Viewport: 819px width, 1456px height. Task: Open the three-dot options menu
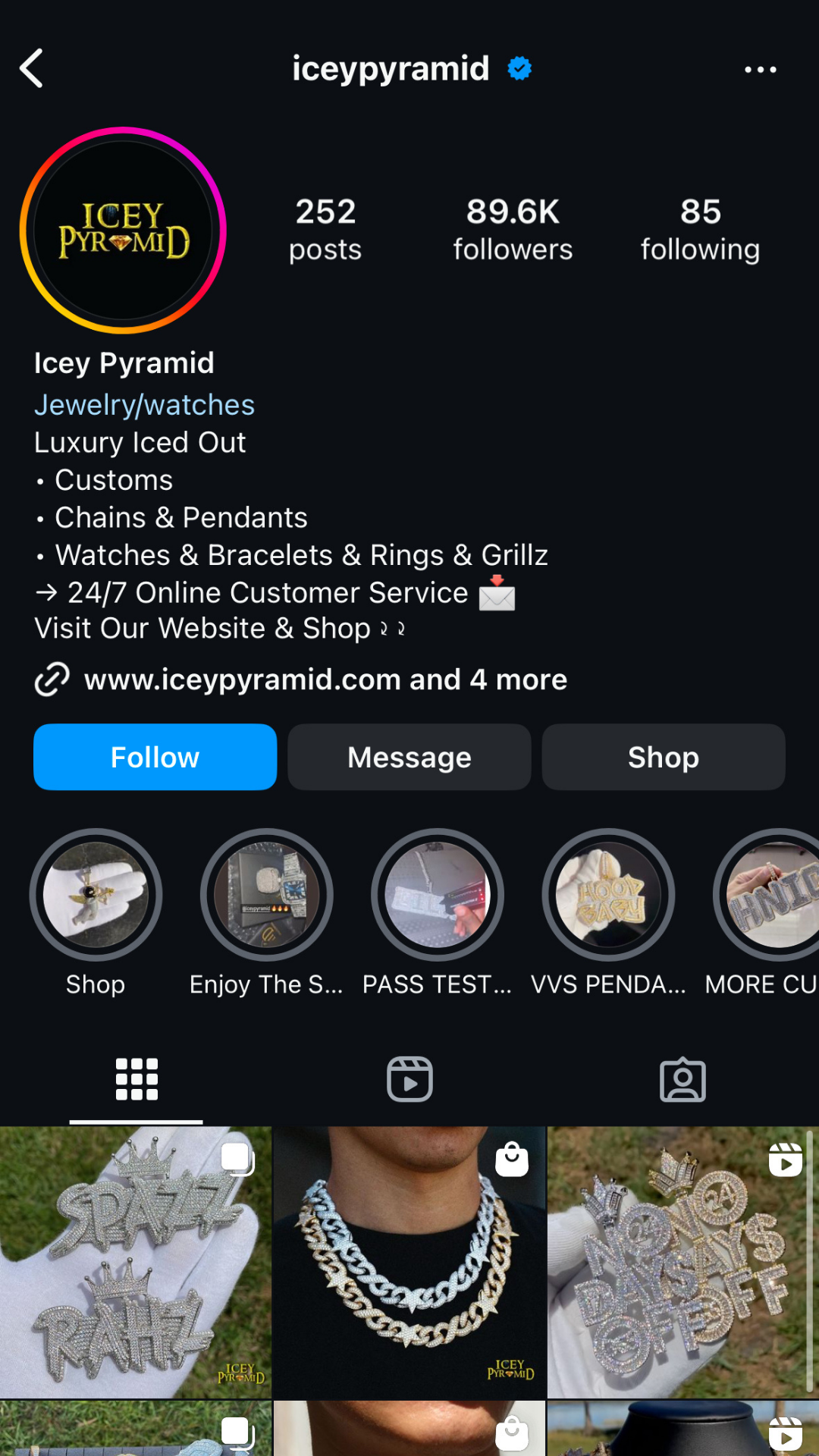760,70
